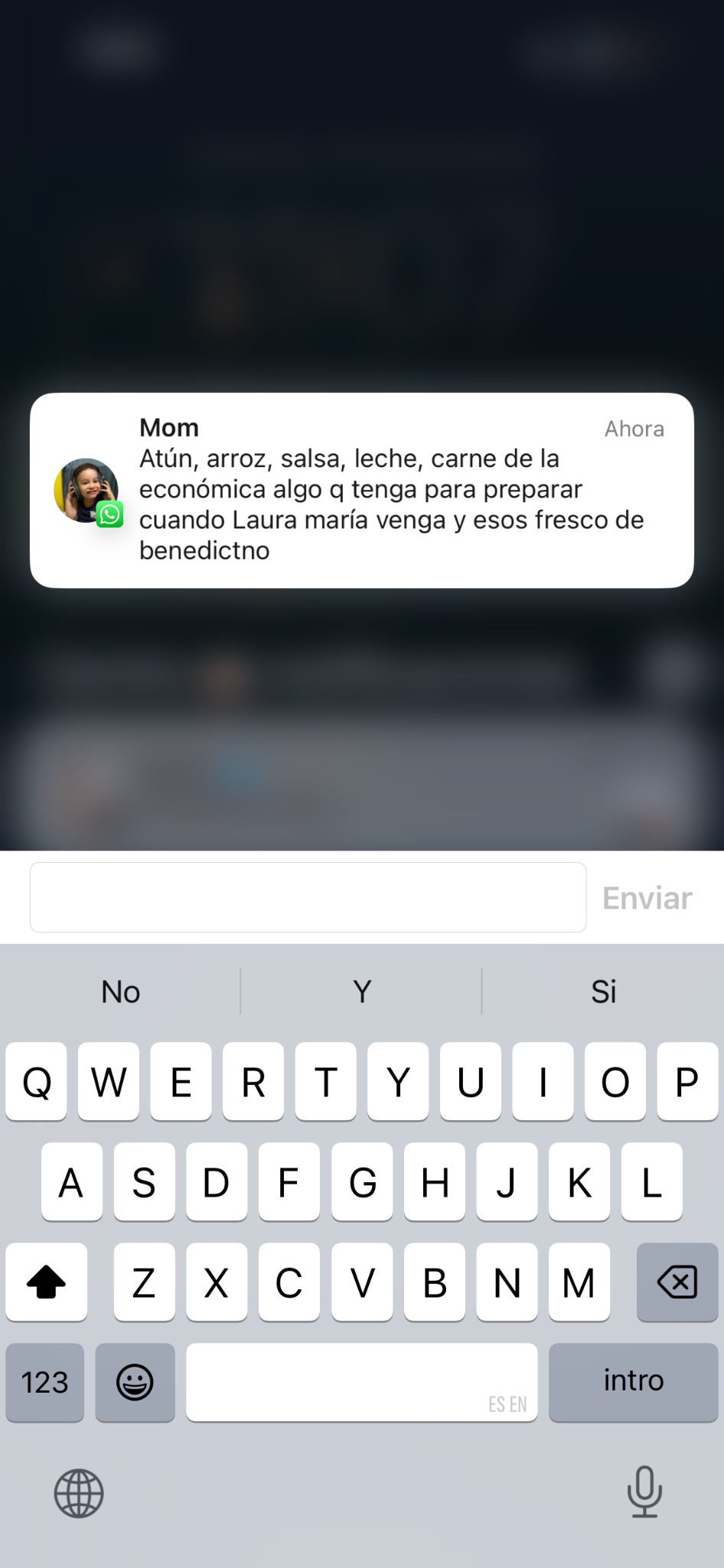Open the WhatsApp notification from Mom

(361, 490)
